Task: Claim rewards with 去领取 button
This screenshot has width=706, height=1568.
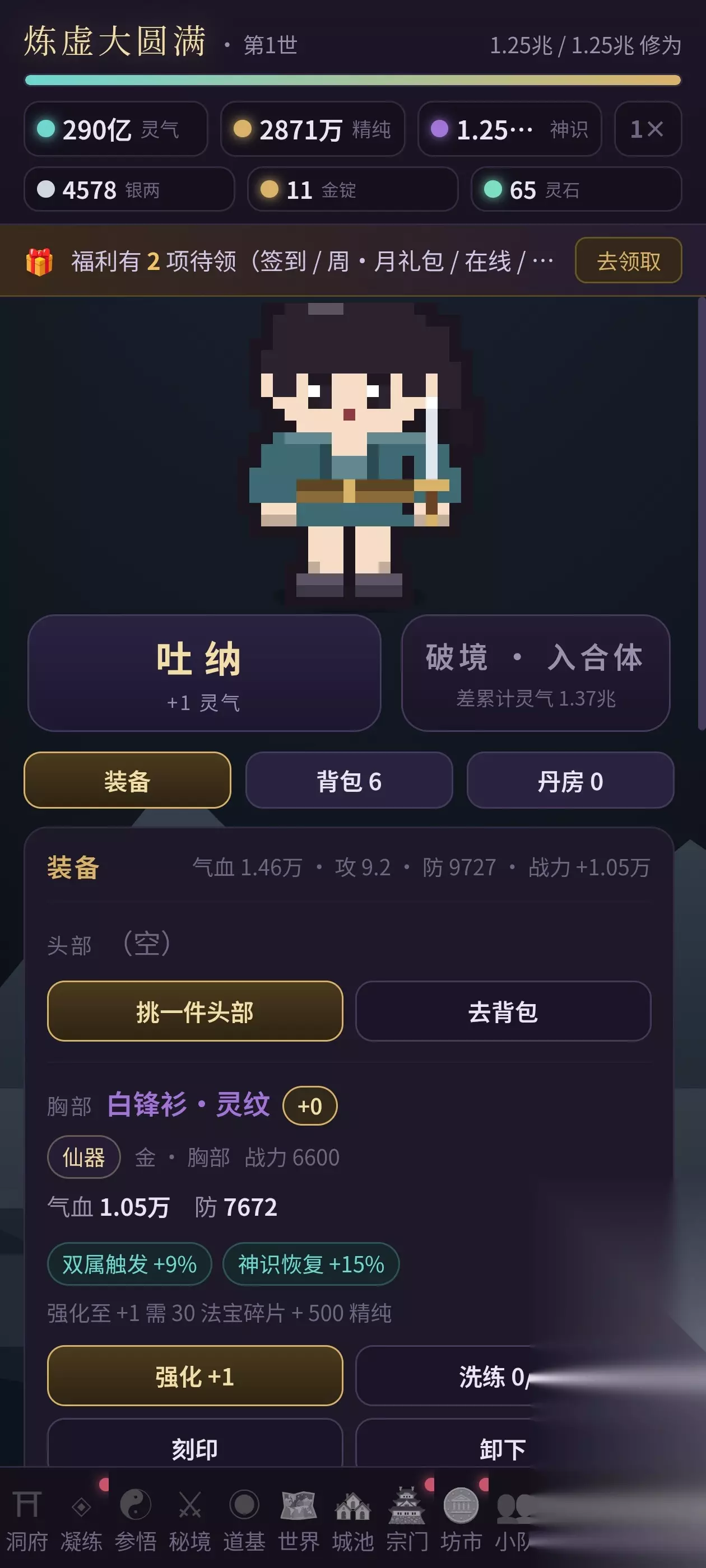Action: tap(628, 260)
